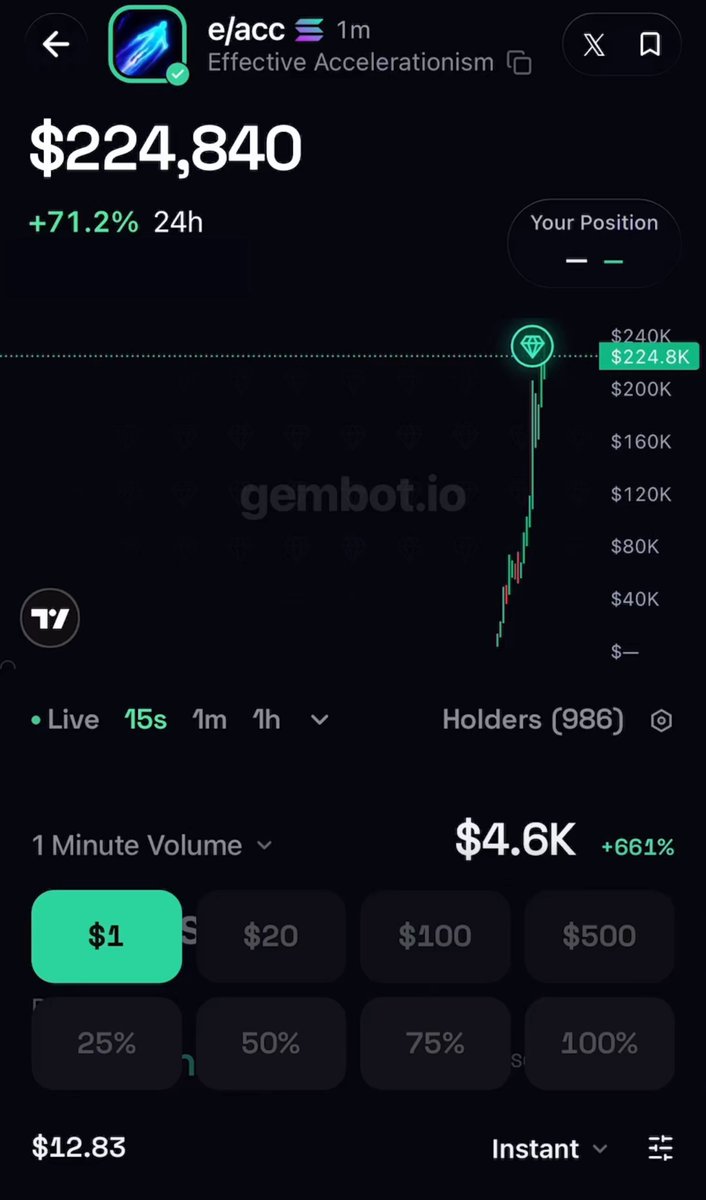
Task: Choose the $20 buy amount
Action: [x=271, y=936]
